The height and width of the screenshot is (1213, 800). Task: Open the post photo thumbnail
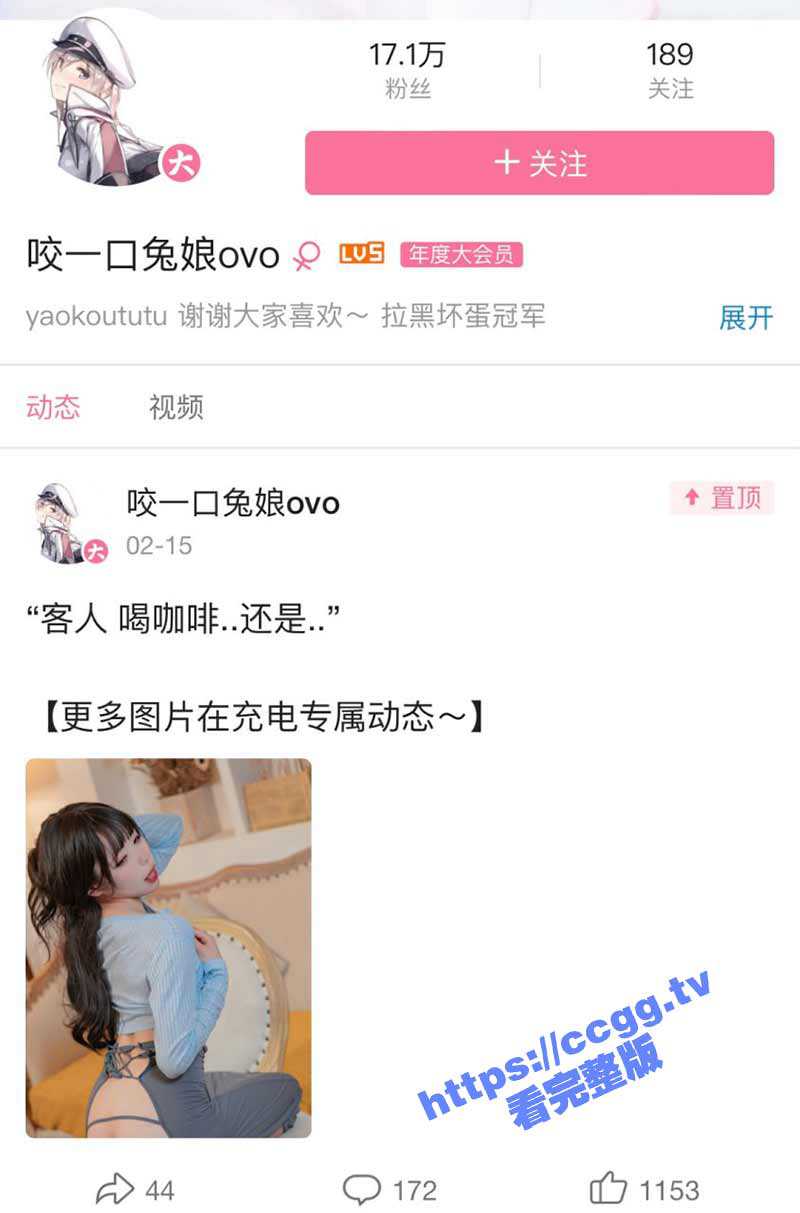point(168,947)
